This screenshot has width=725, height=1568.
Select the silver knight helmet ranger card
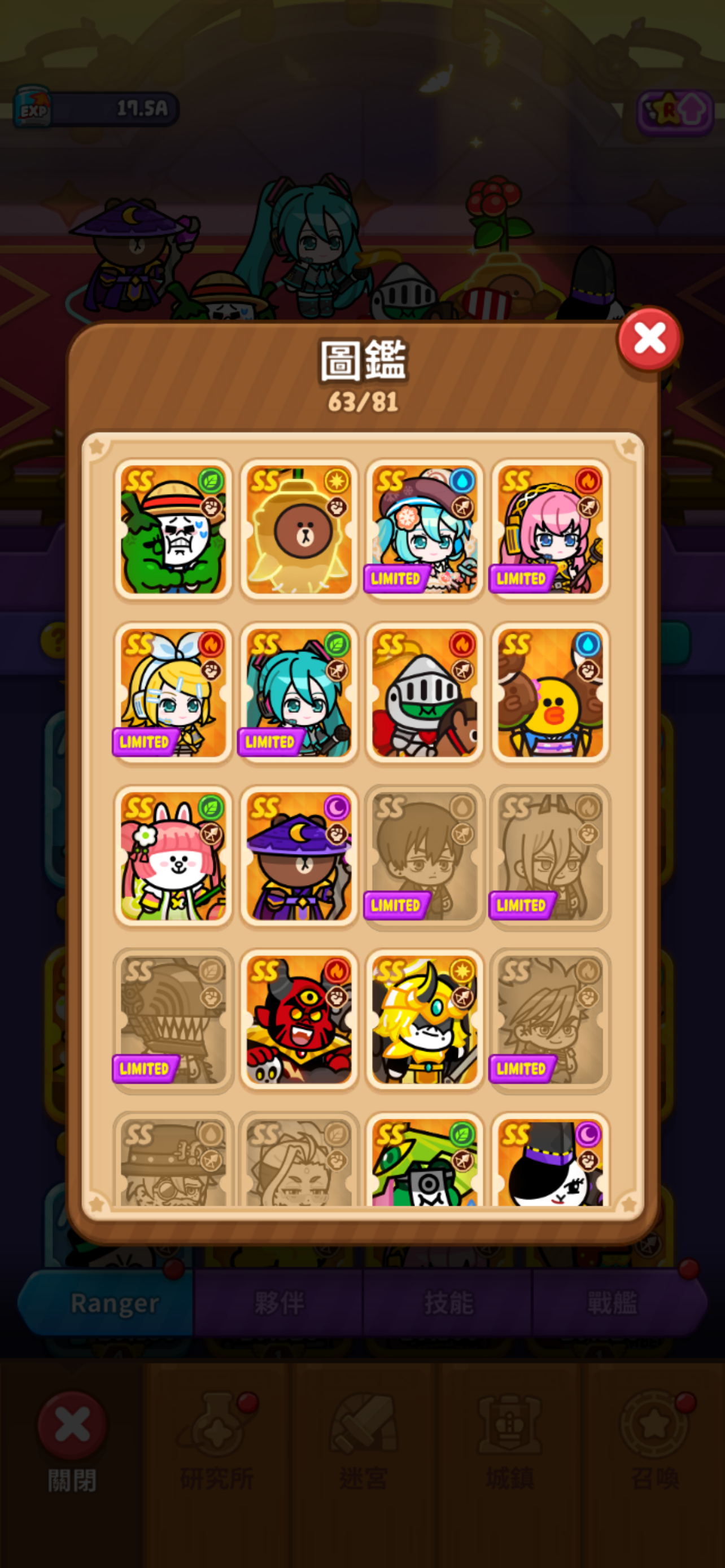pyautogui.click(x=424, y=693)
